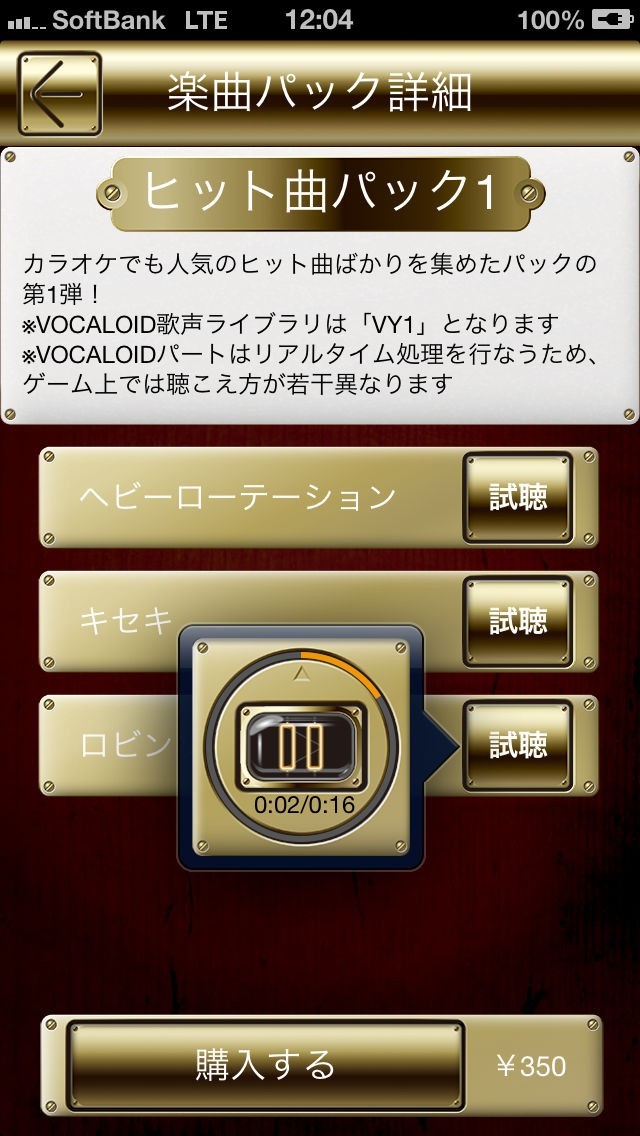
Task: Tap 試聴 next to キセキ
Action: pos(517,622)
